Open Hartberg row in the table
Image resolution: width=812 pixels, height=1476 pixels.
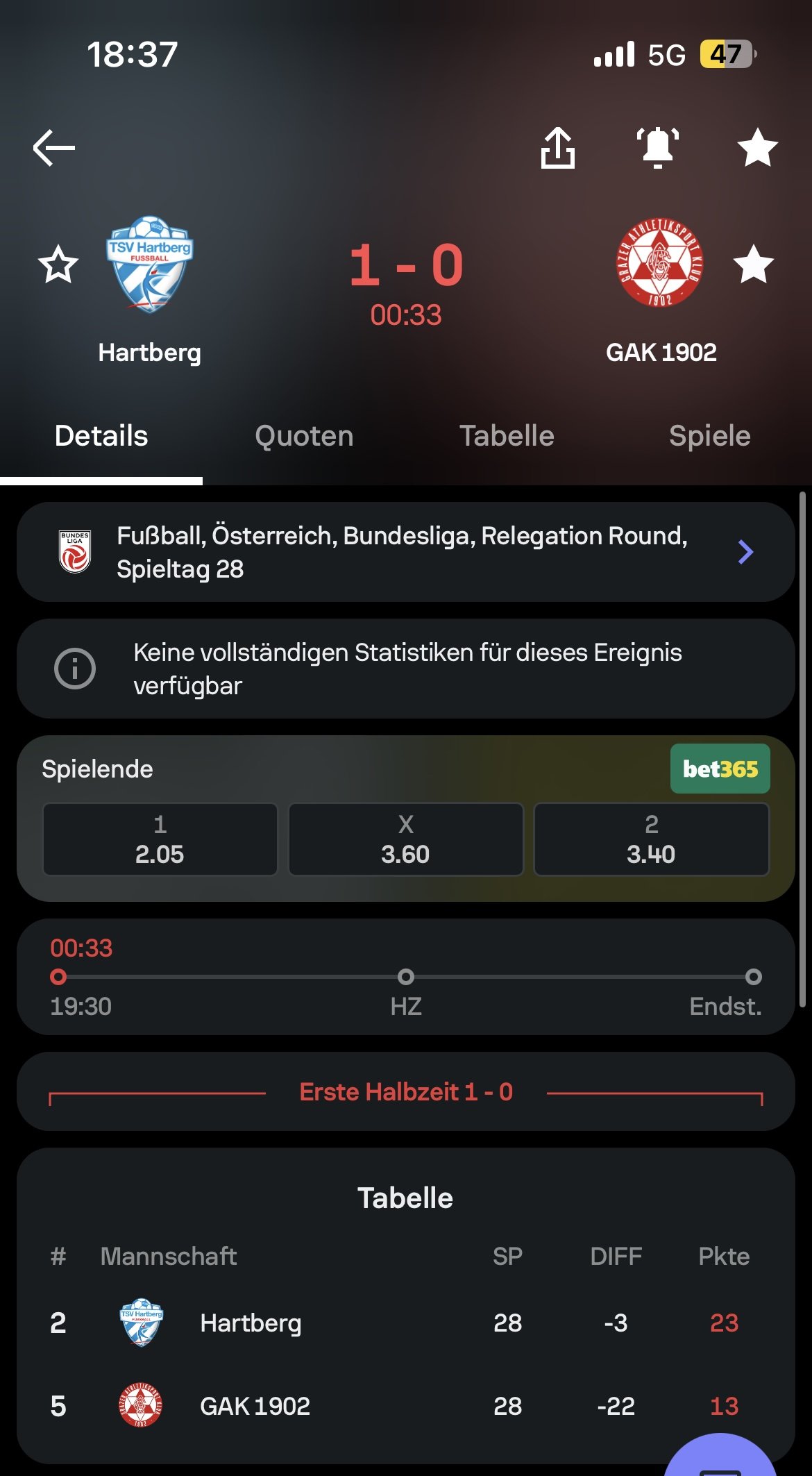[405, 1323]
